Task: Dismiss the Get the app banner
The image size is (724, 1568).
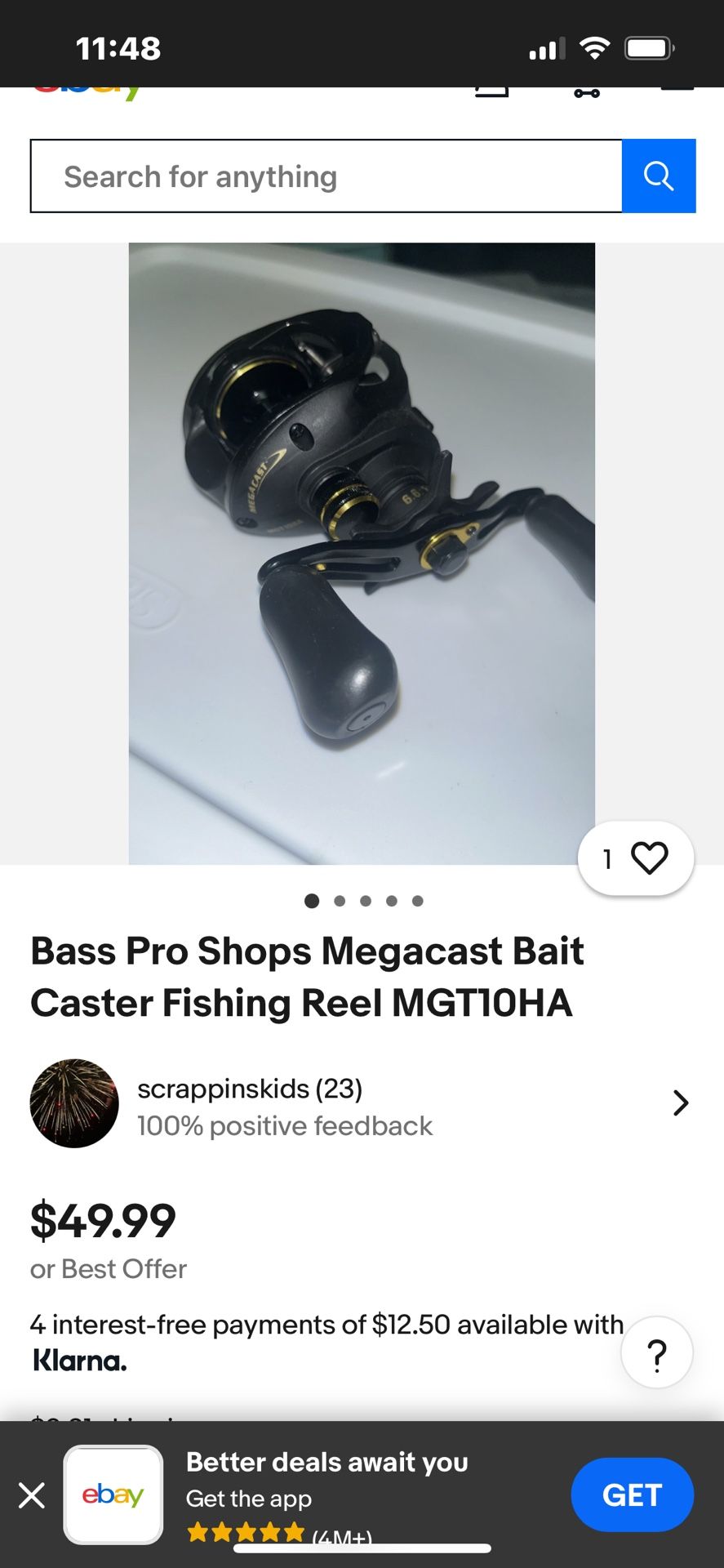Action: pyautogui.click(x=32, y=1495)
